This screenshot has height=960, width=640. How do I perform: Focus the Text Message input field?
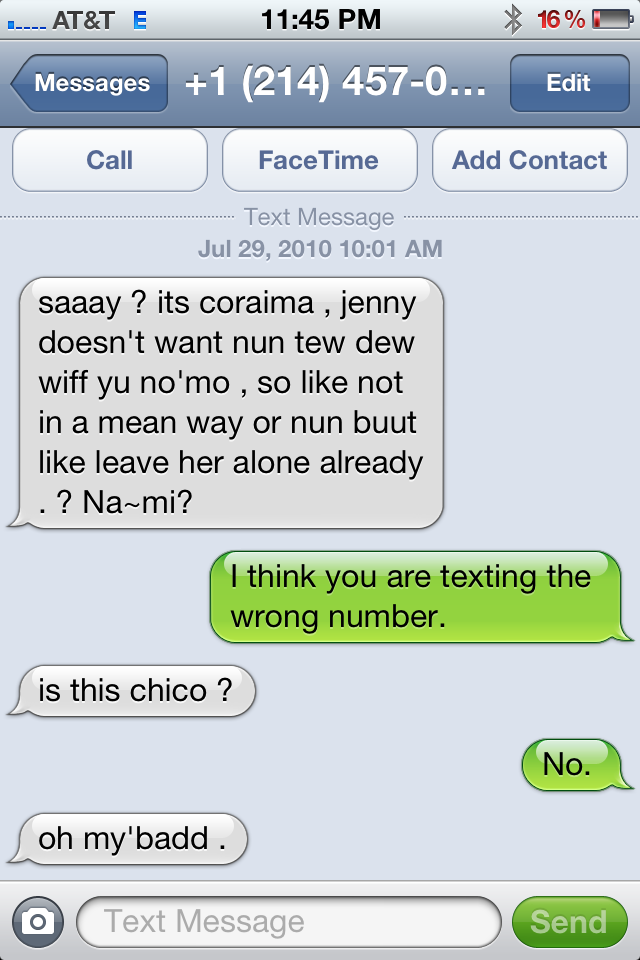[288, 922]
